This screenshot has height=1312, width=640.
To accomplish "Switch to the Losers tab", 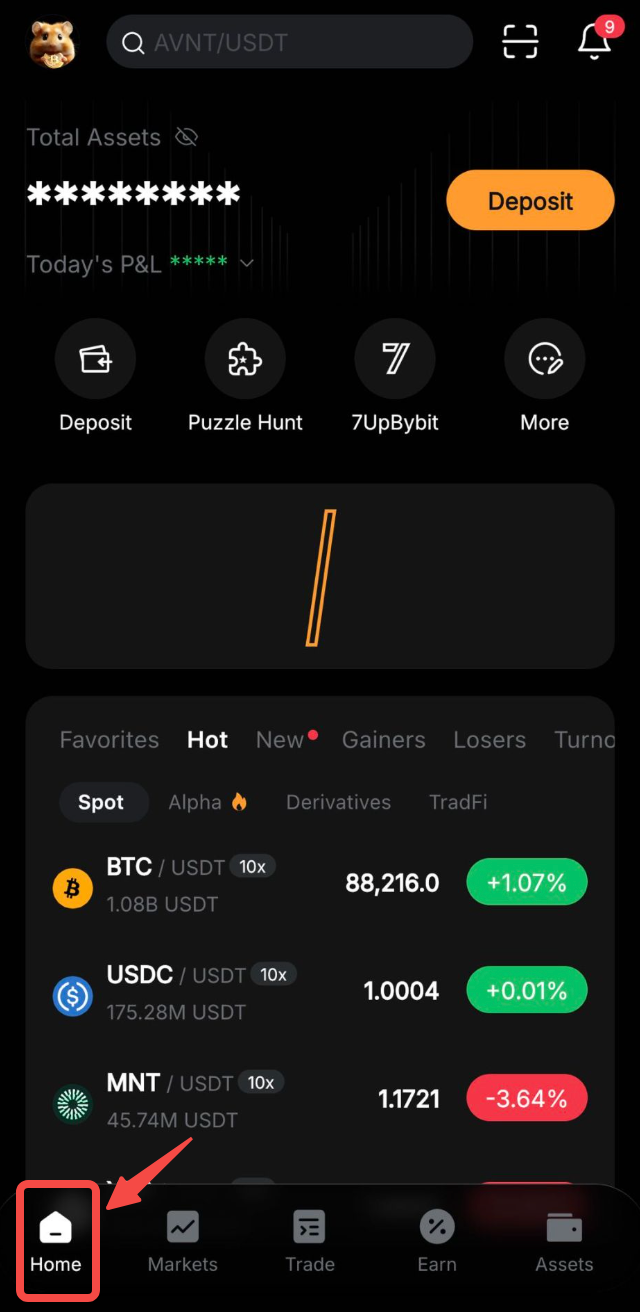I will [489, 740].
